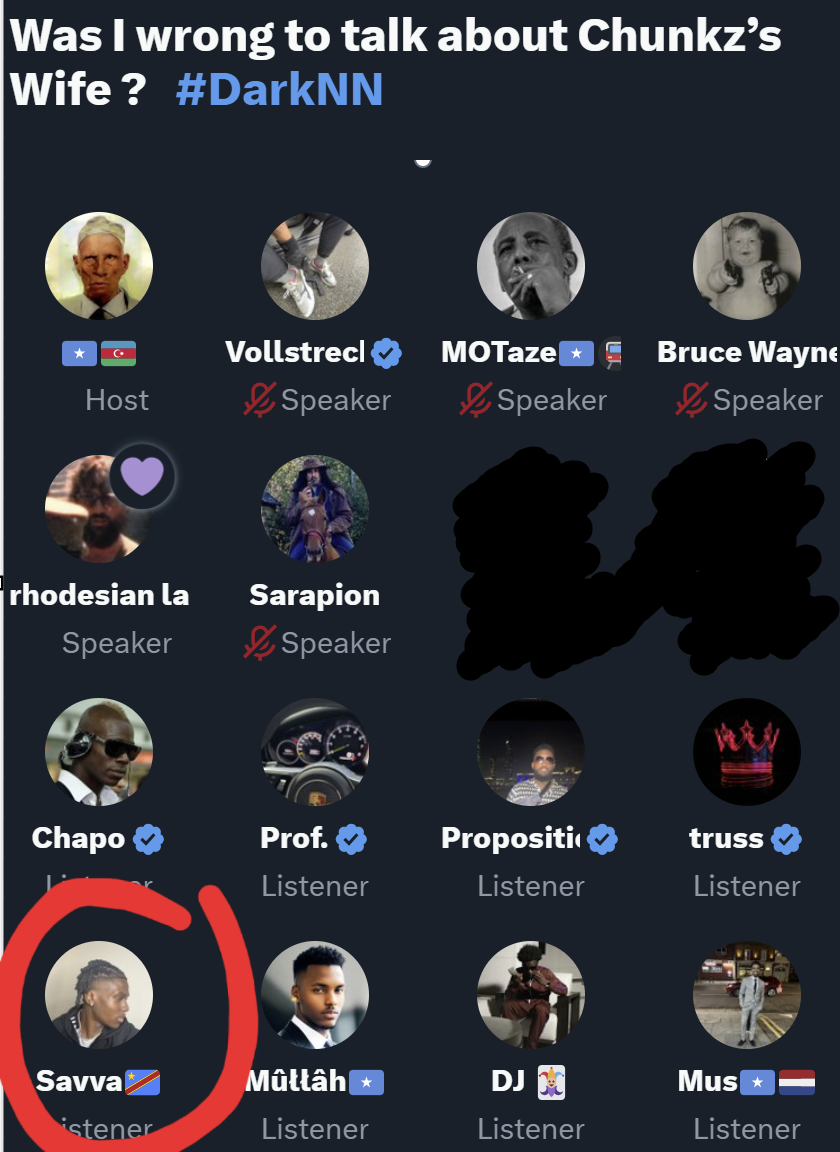The height and width of the screenshot is (1152, 840).
Task: View Sarapion's speaker profile
Action: pos(315,509)
